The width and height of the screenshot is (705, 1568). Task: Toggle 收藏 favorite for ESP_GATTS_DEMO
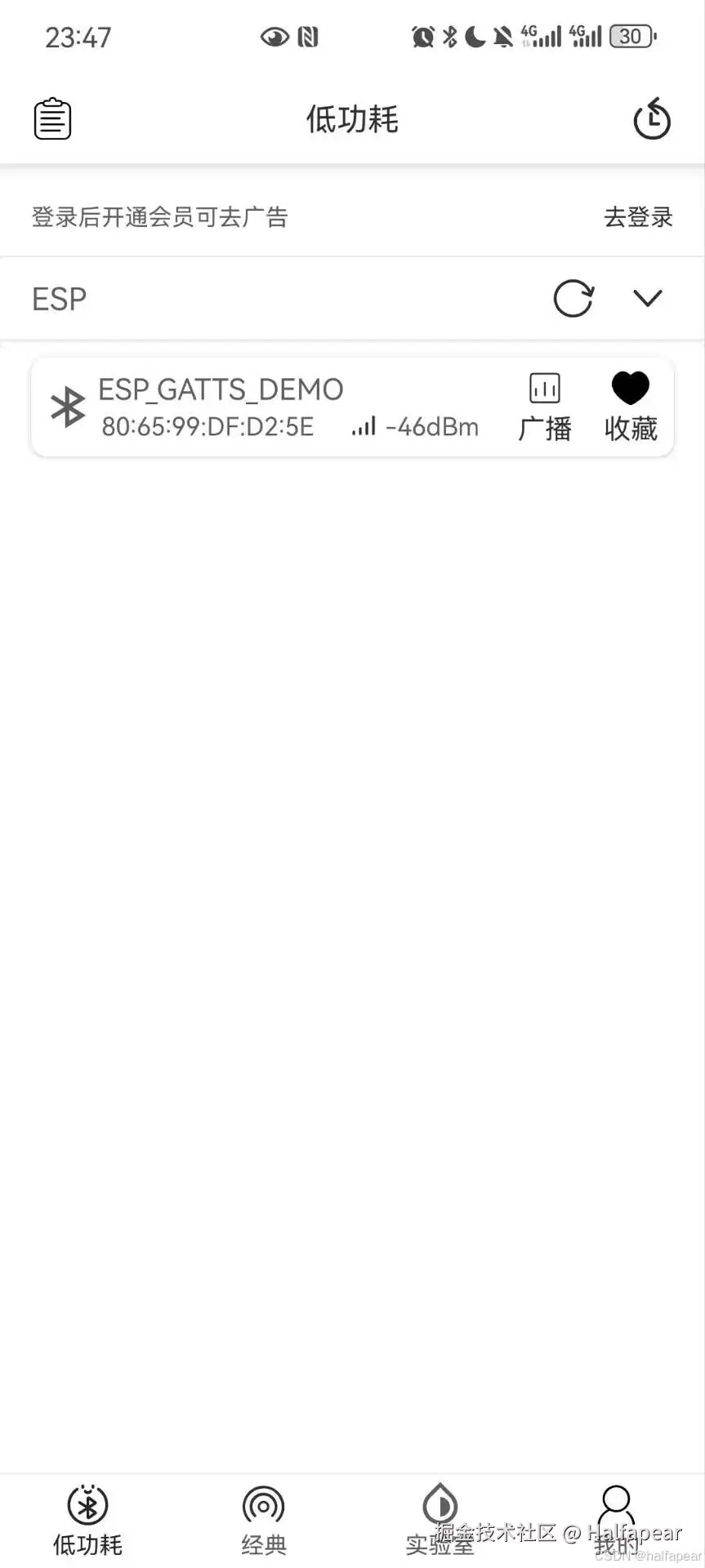tap(630, 407)
